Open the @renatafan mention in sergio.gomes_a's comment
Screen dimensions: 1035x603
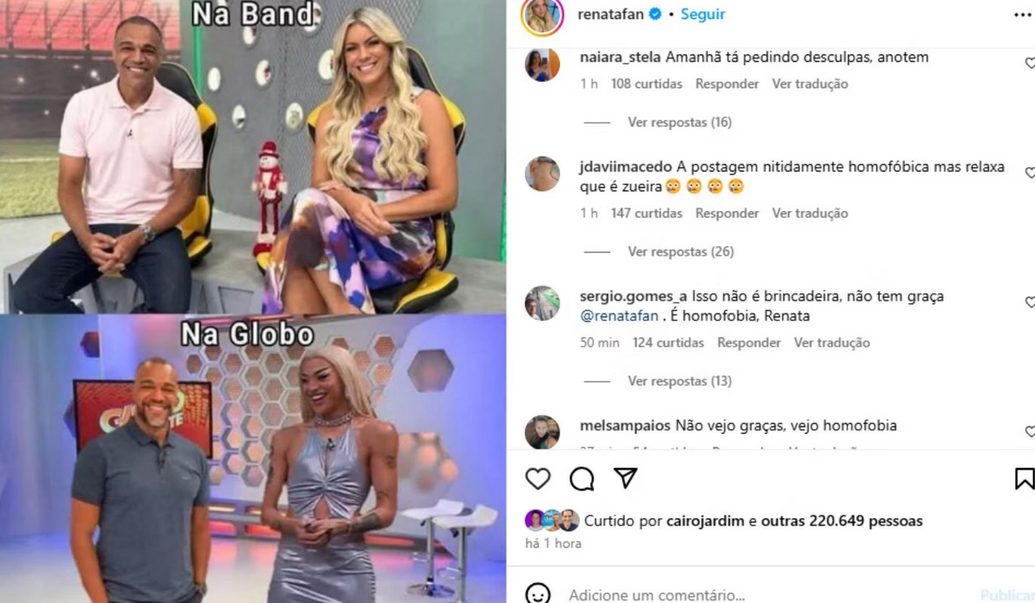click(619, 316)
